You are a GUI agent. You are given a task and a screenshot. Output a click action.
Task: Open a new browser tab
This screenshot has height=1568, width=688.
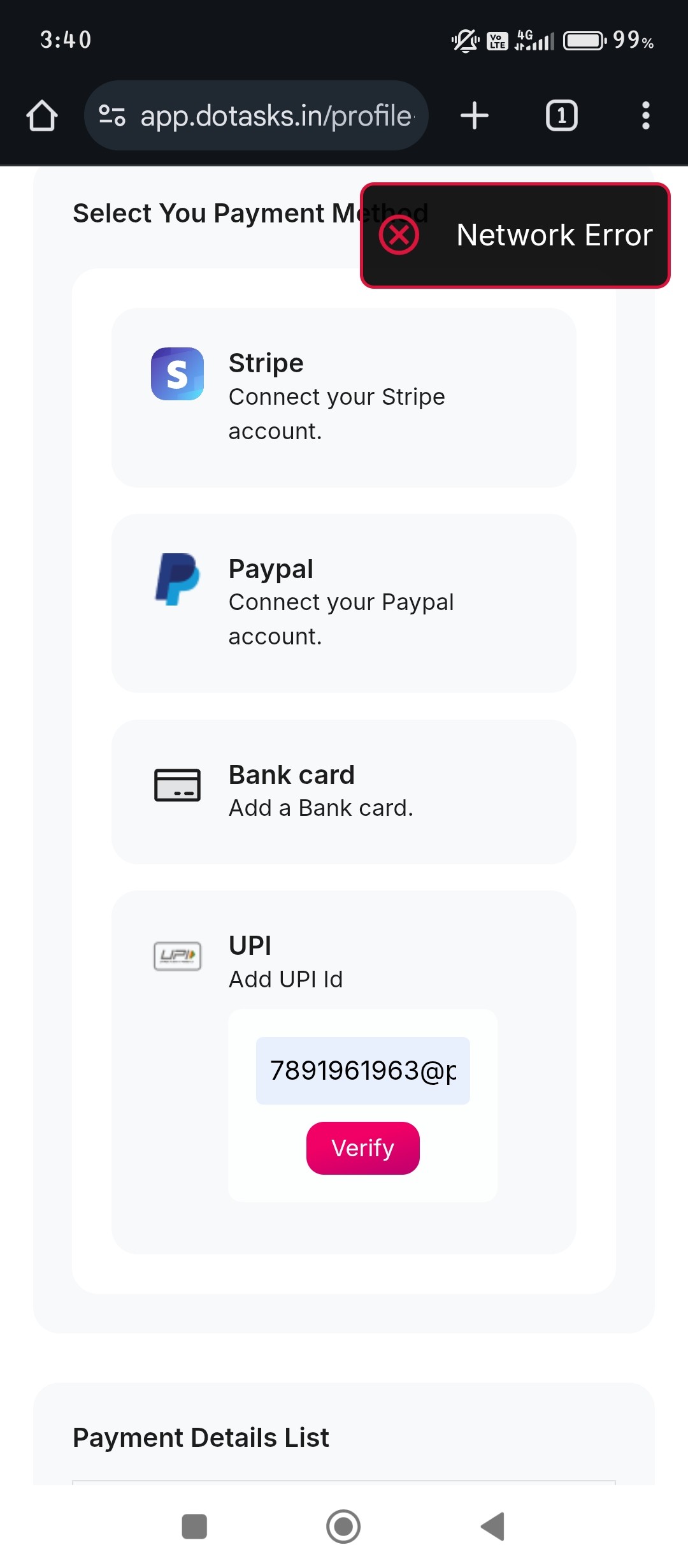[x=474, y=116]
